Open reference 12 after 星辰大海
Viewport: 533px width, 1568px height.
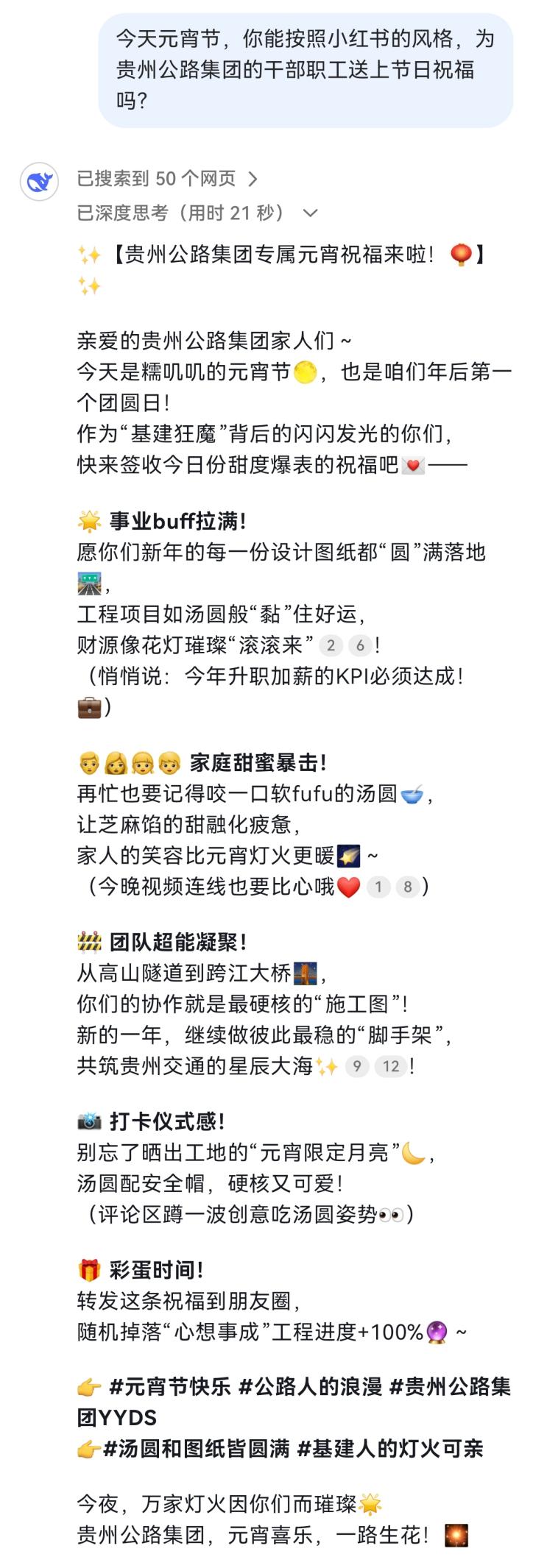(391, 1066)
